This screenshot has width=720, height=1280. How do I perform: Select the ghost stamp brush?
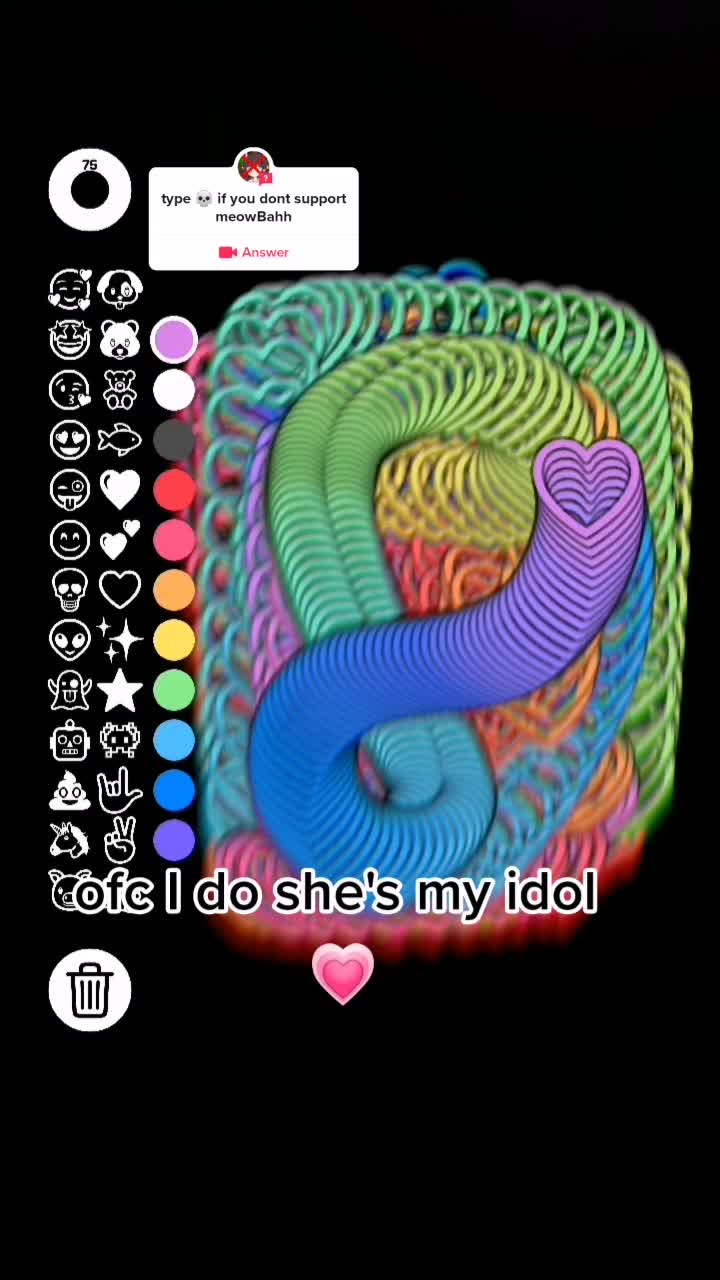click(70, 690)
